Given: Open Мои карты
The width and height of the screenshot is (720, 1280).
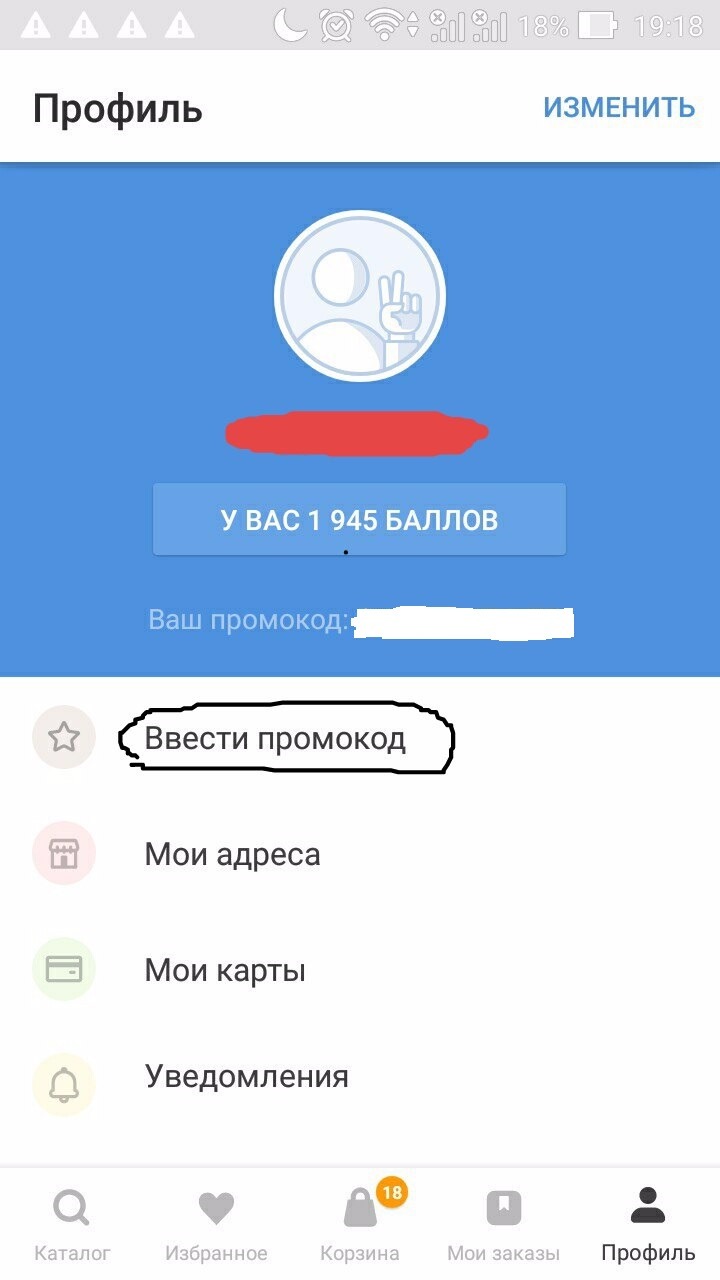Looking at the screenshot, I should (225, 970).
